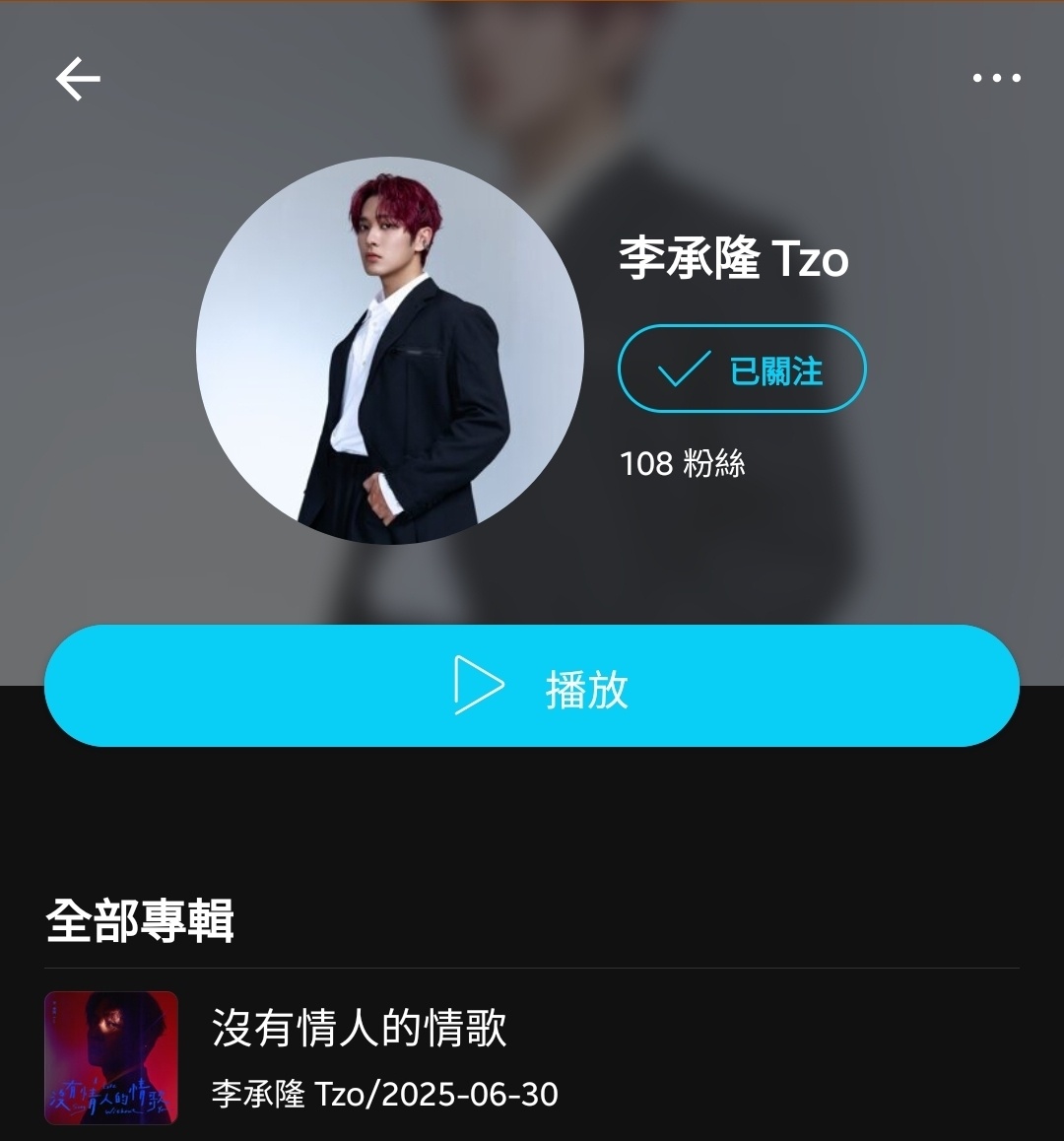Viewport: 1064px width, 1141px height.
Task: View the artist's circular profile photo
Action: [x=390, y=351]
